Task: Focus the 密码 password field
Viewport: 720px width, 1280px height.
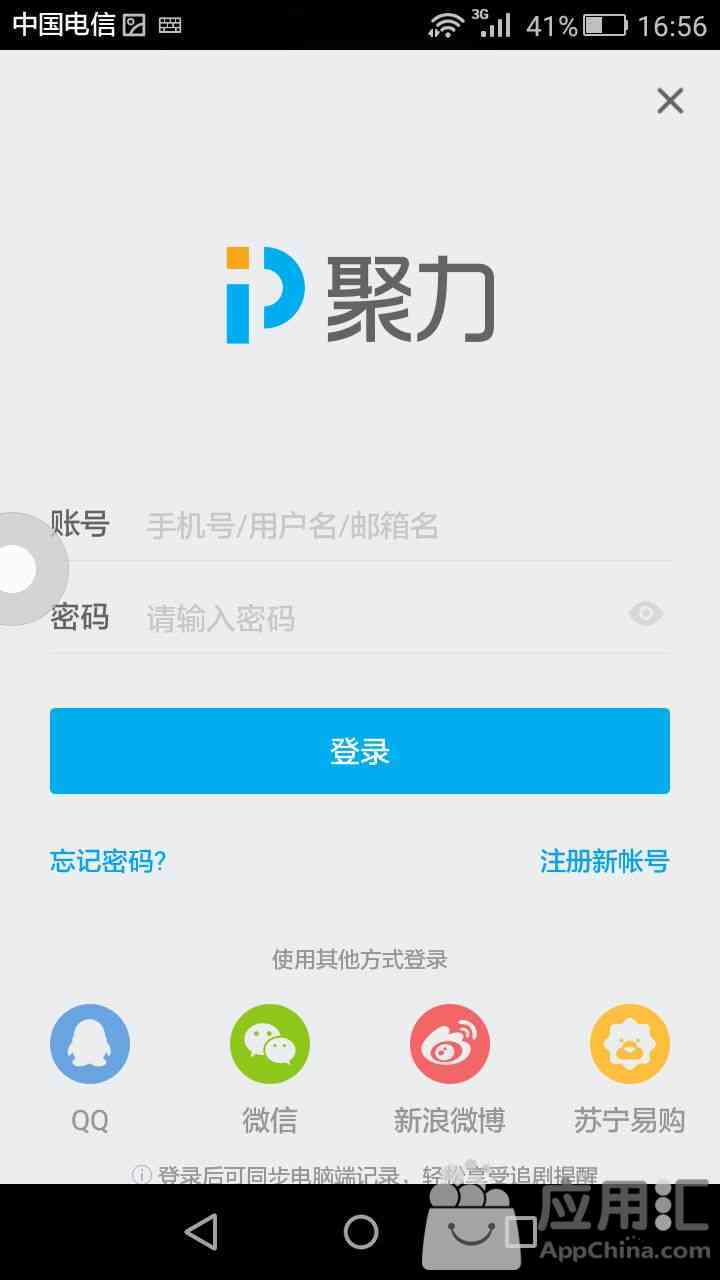Action: 380,618
